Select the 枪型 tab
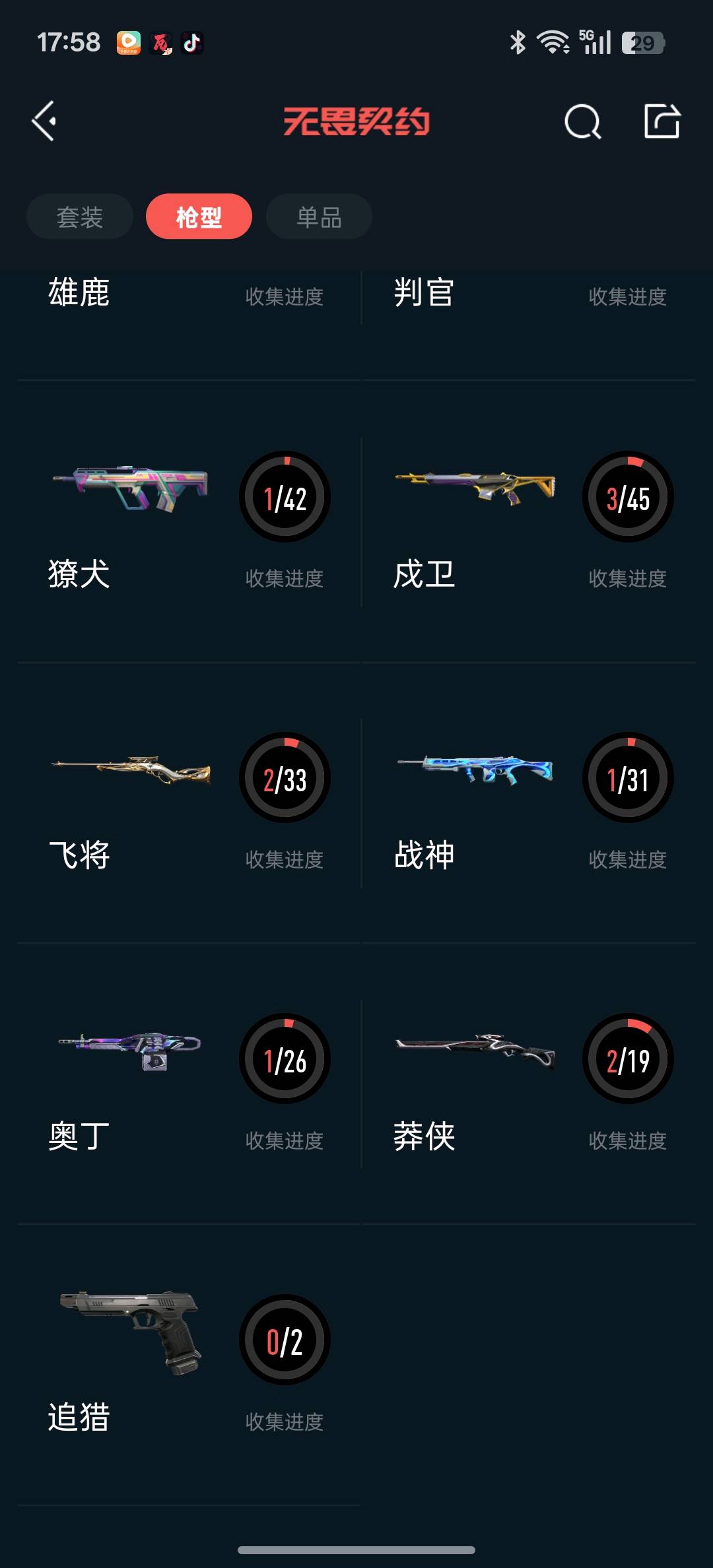This screenshot has width=713, height=1568. point(199,216)
